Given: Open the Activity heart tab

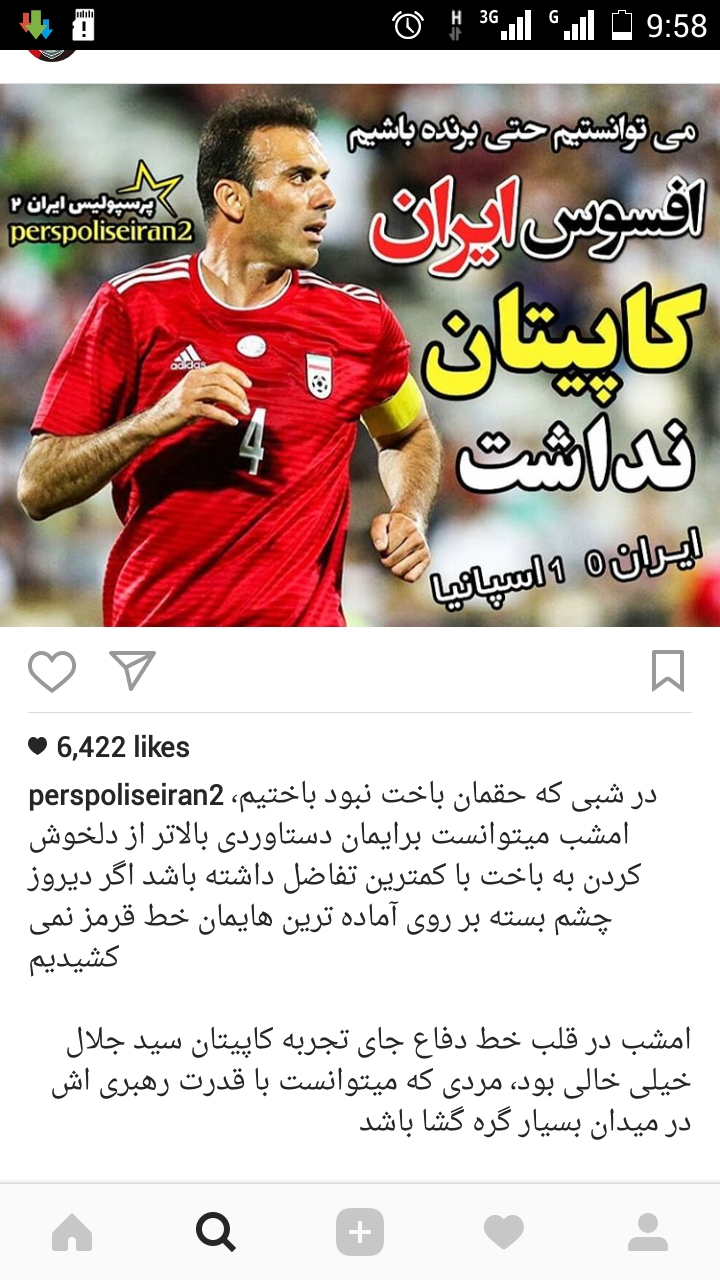Looking at the screenshot, I should click(504, 1233).
